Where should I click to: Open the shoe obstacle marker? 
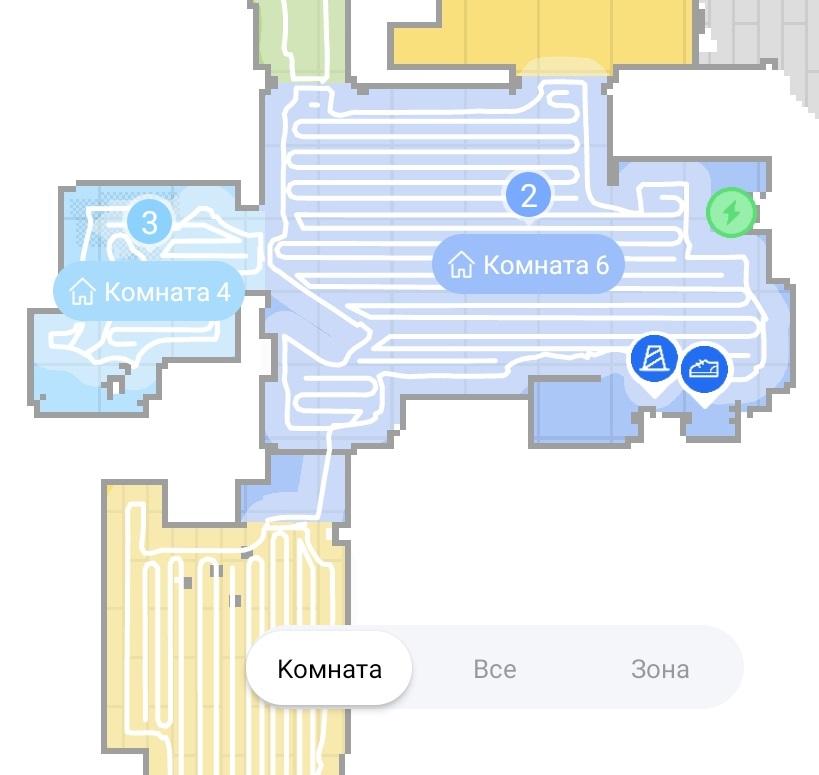[705, 371]
